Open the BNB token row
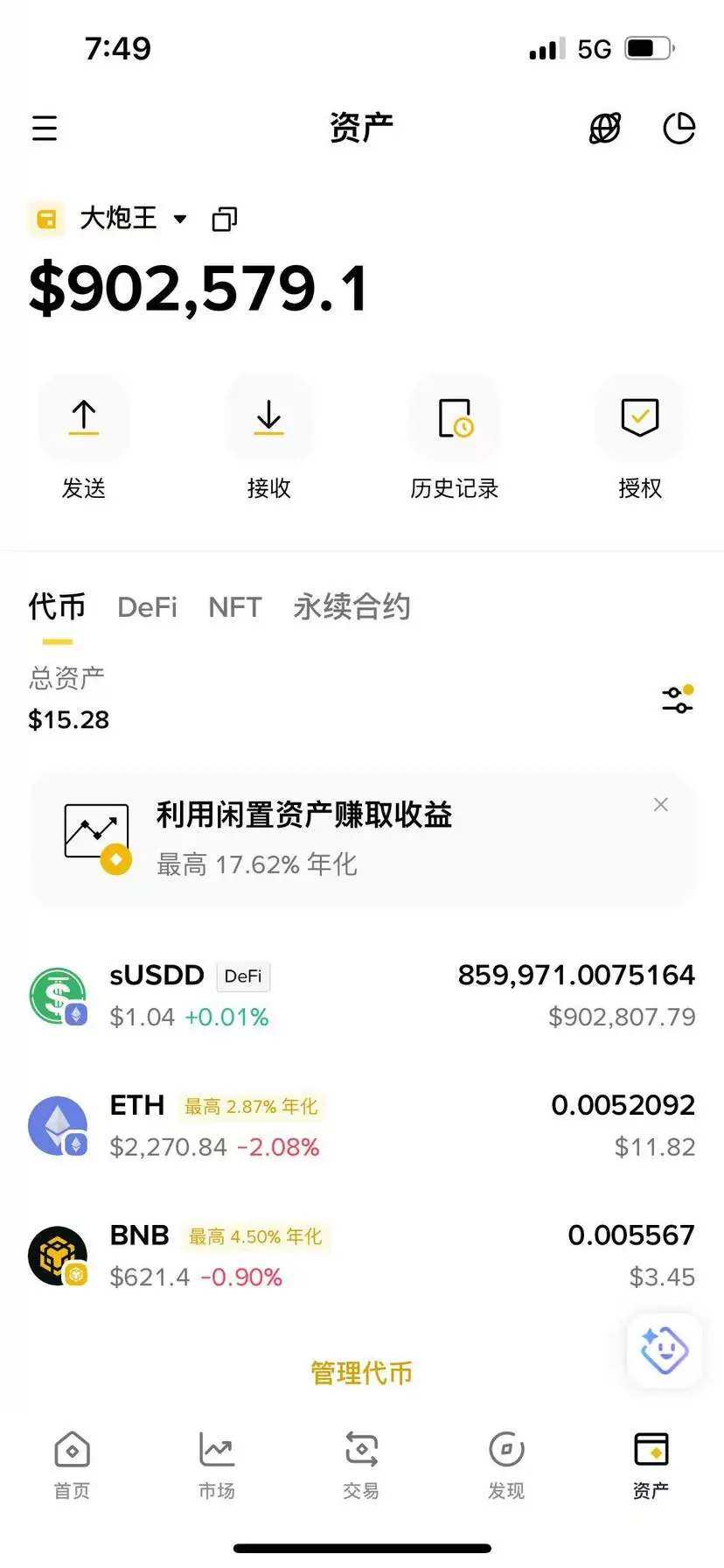The width and height of the screenshot is (724, 1568). [x=362, y=1256]
